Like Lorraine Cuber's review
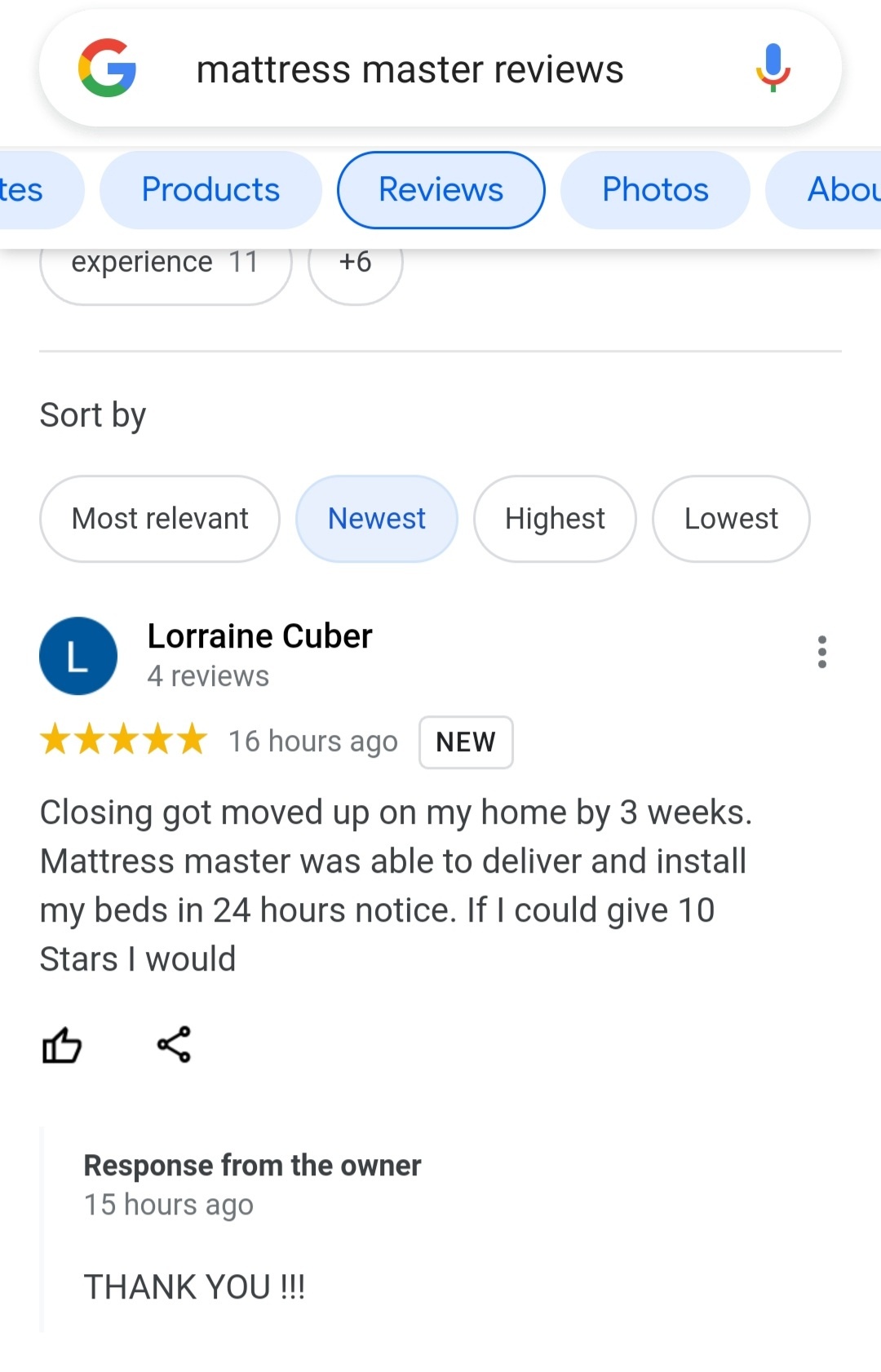The height and width of the screenshot is (1372, 881). [x=62, y=1045]
